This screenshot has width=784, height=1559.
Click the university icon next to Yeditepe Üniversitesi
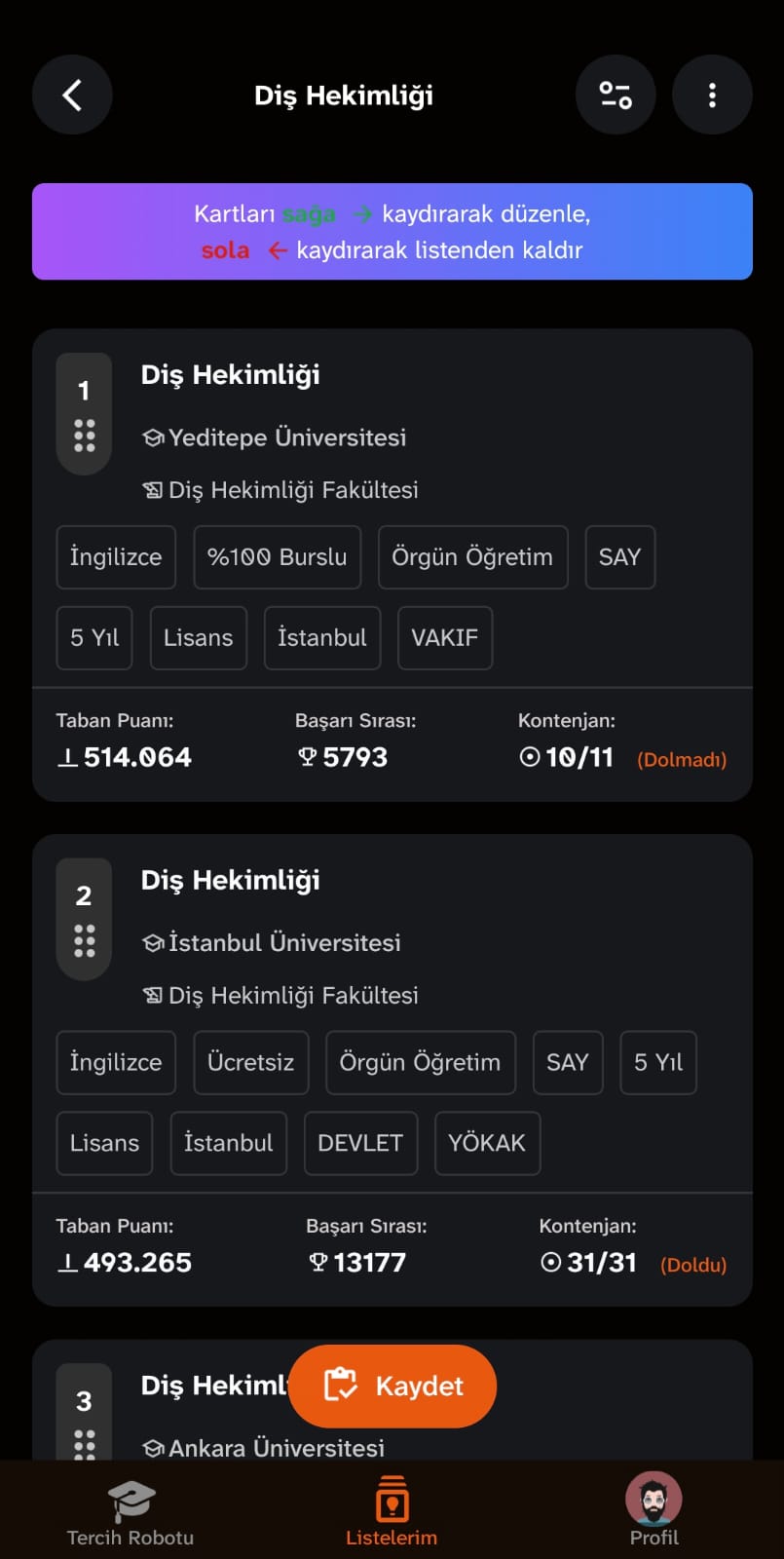(153, 437)
